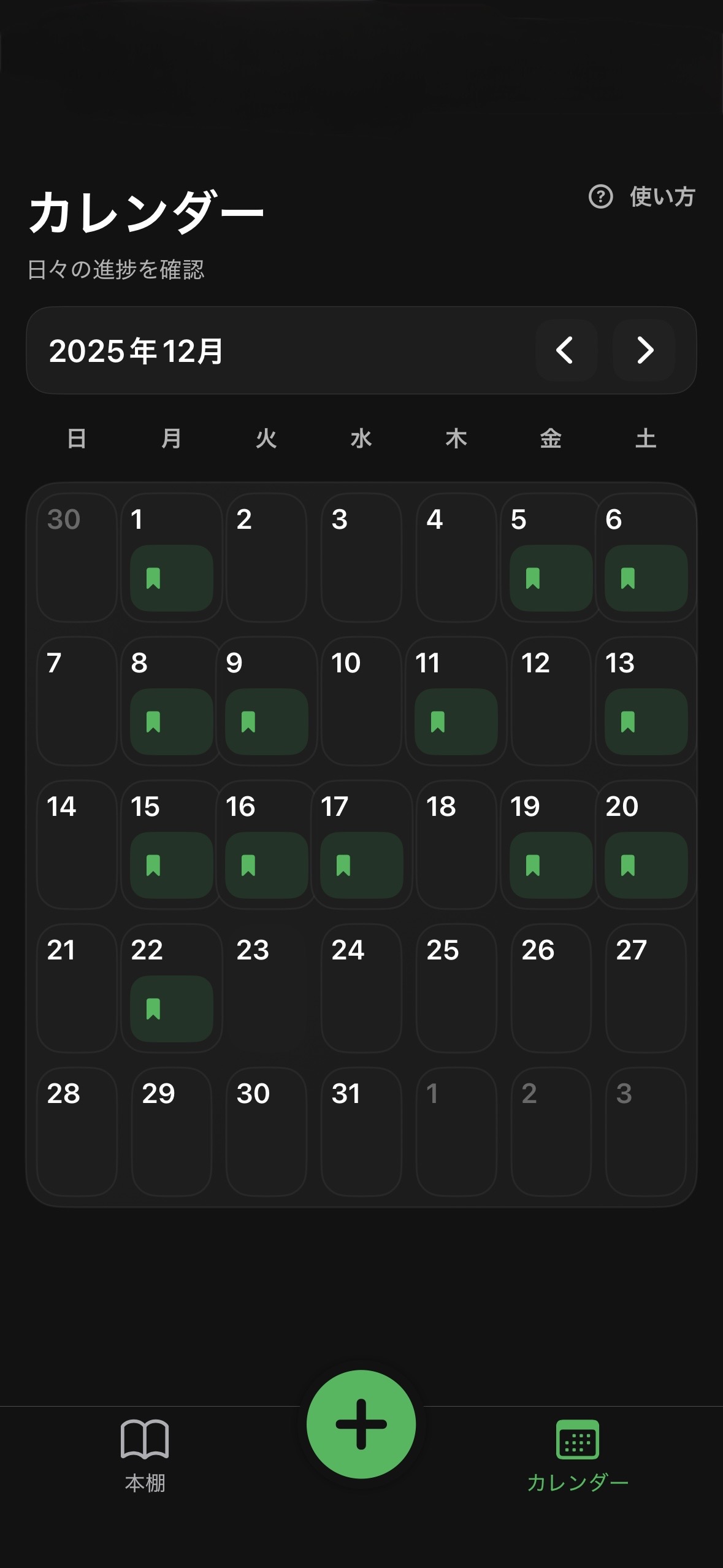Select December 1 on the calendar

point(171,557)
